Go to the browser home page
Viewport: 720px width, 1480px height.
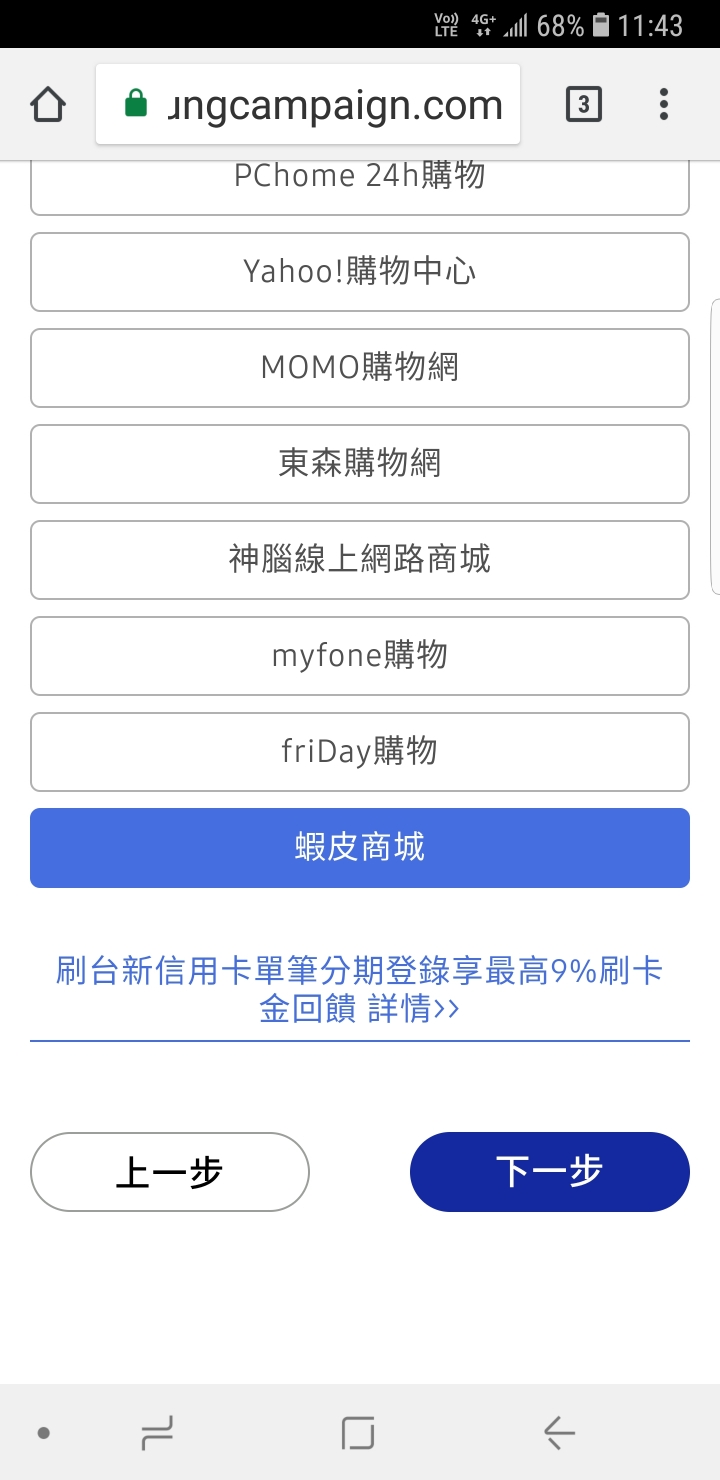(48, 105)
